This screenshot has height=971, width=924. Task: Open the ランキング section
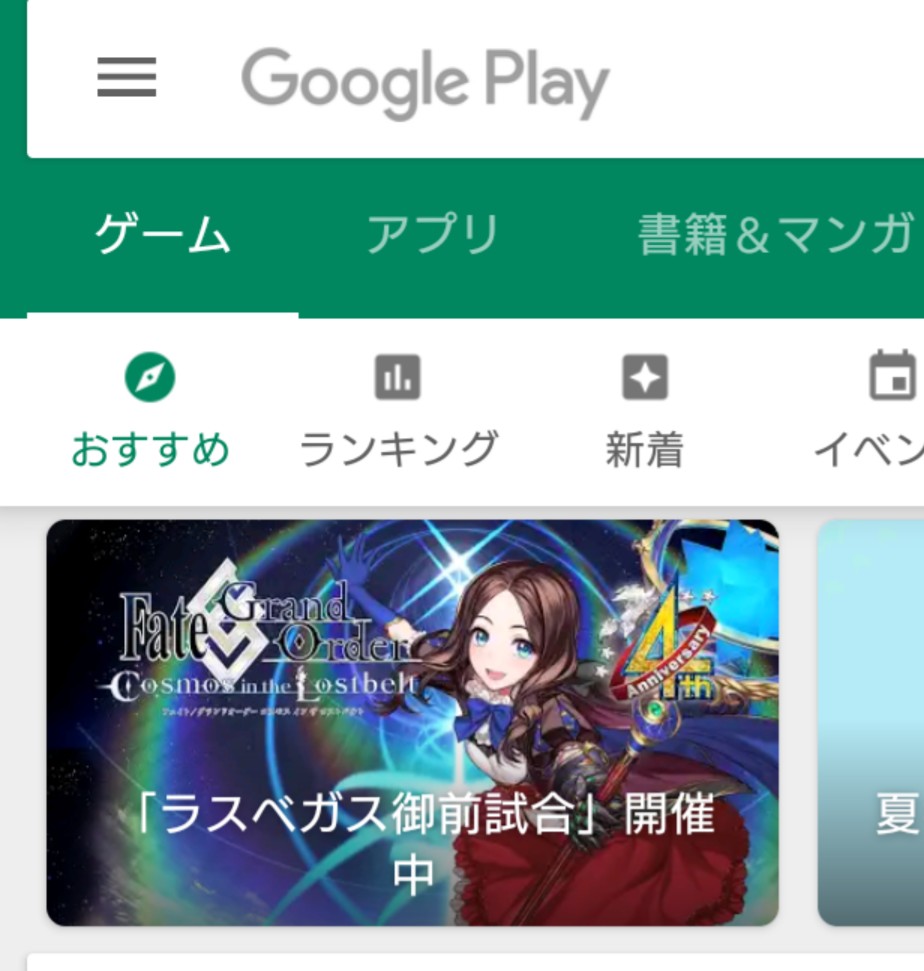point(398,412)
